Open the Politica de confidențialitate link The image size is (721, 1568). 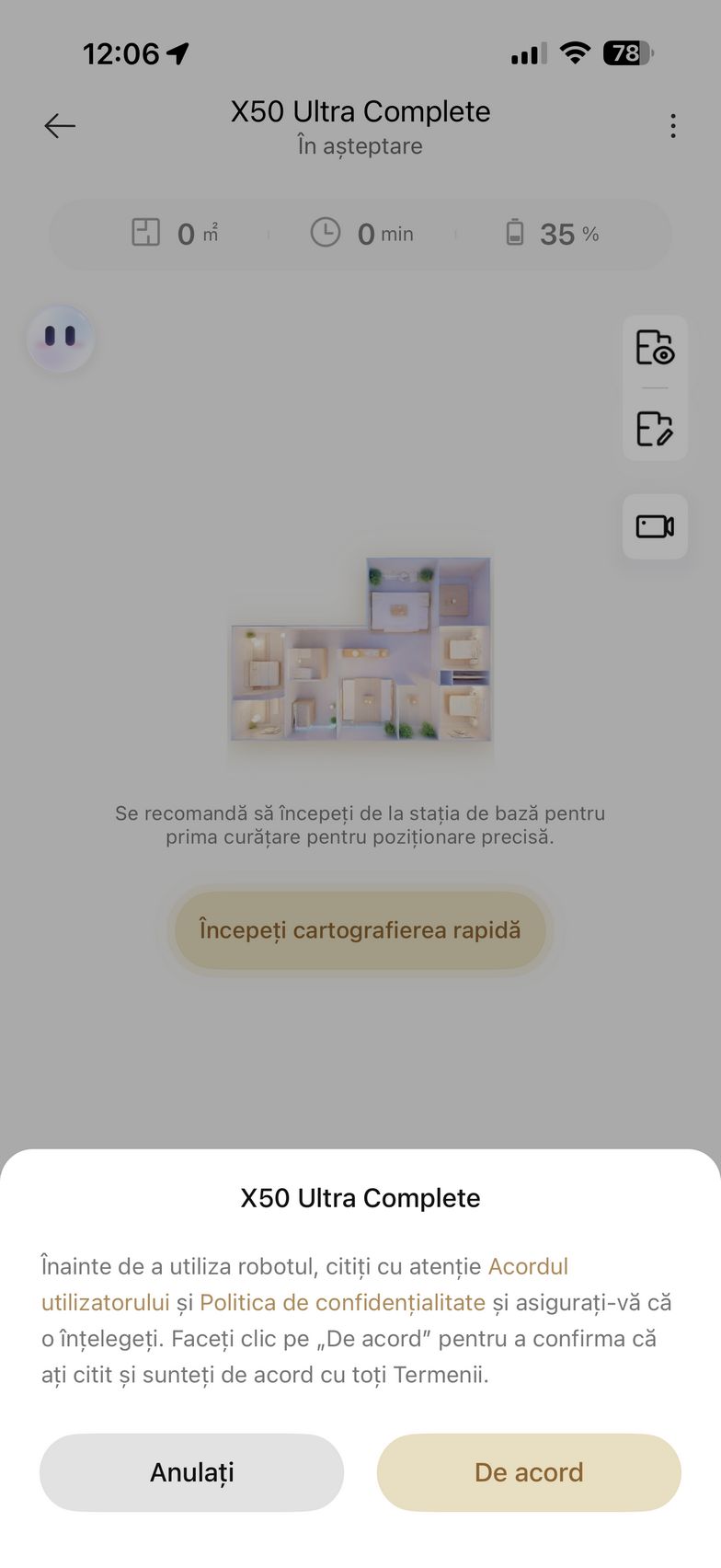pyautogui.click(x=342, y=1302)
